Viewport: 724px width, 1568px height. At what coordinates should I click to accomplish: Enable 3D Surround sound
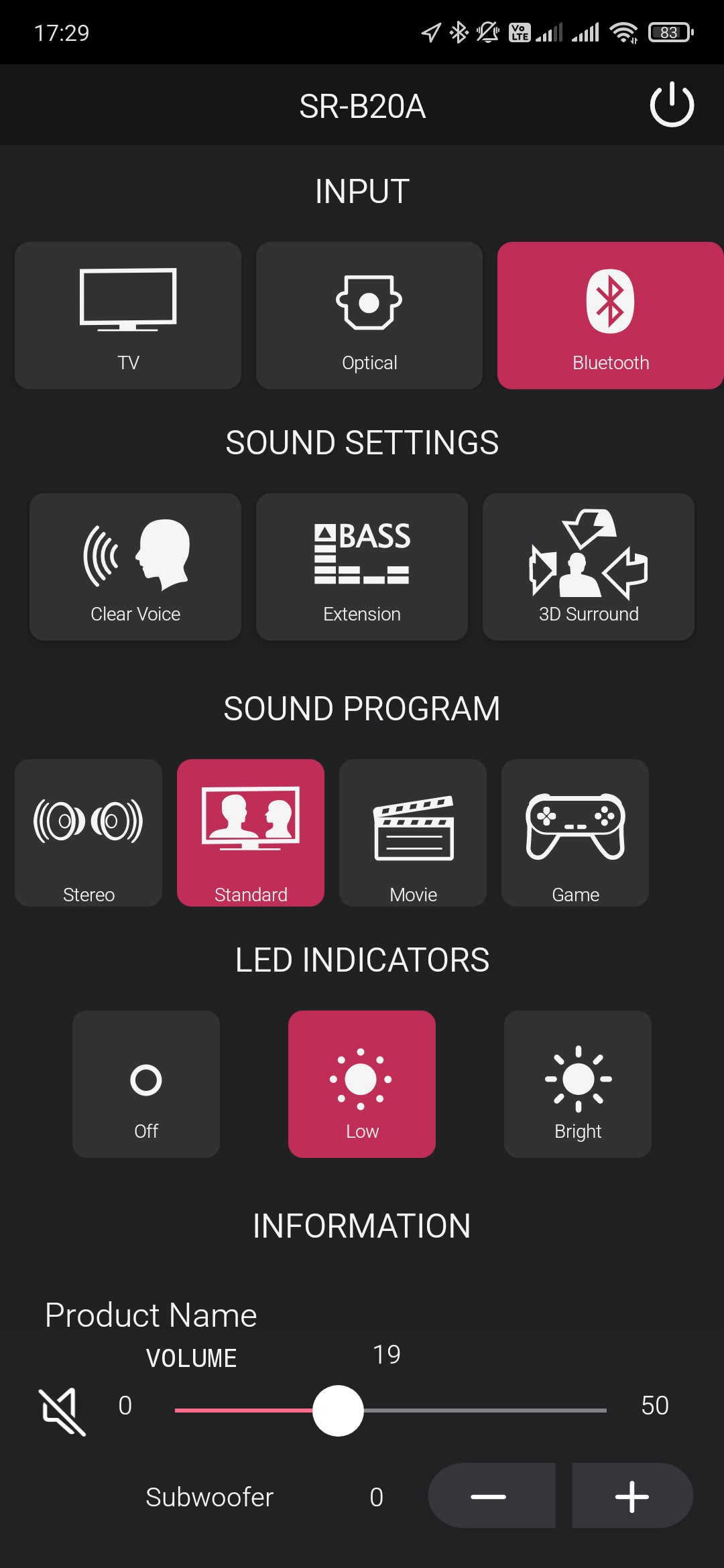tap(589, 567)
